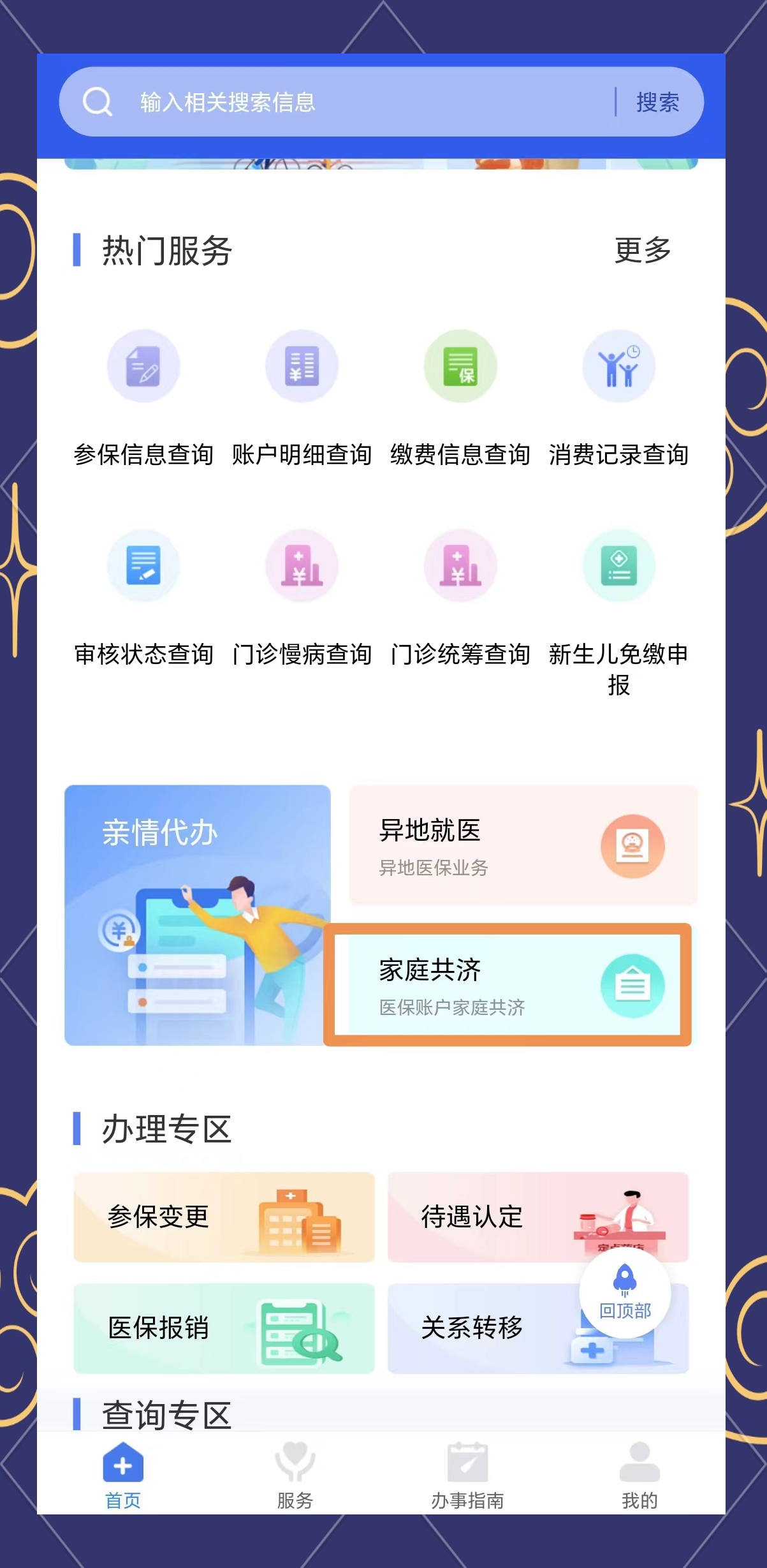Check 缴费信息查询

pyautogui.click(x=460, y=397)
